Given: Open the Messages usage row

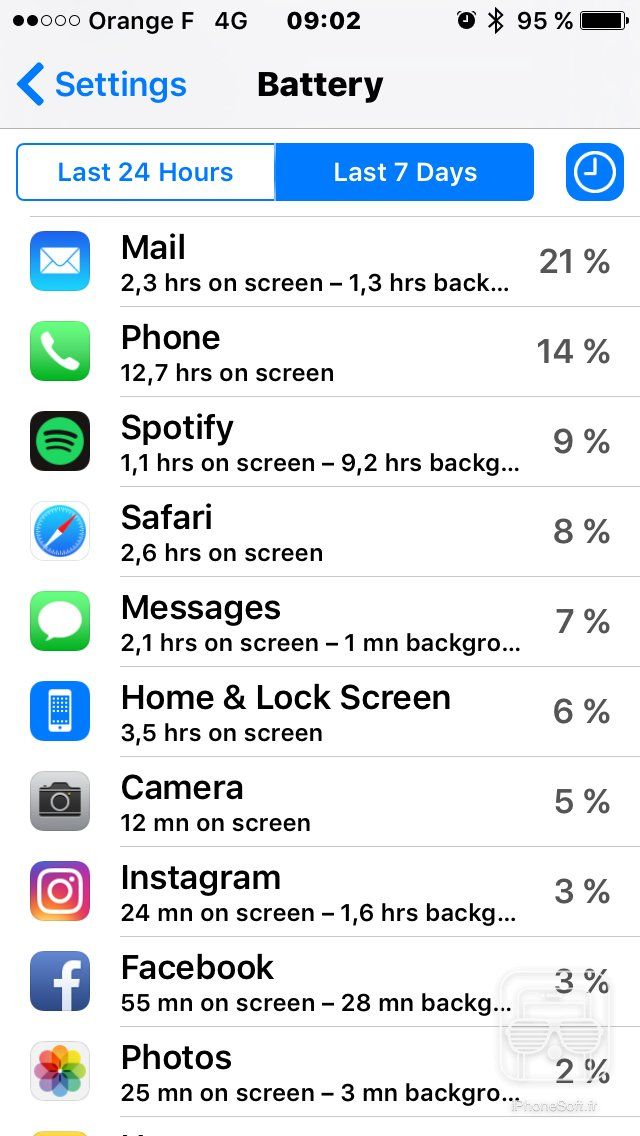Looking at the screenshot, I should tap(320, 622).
